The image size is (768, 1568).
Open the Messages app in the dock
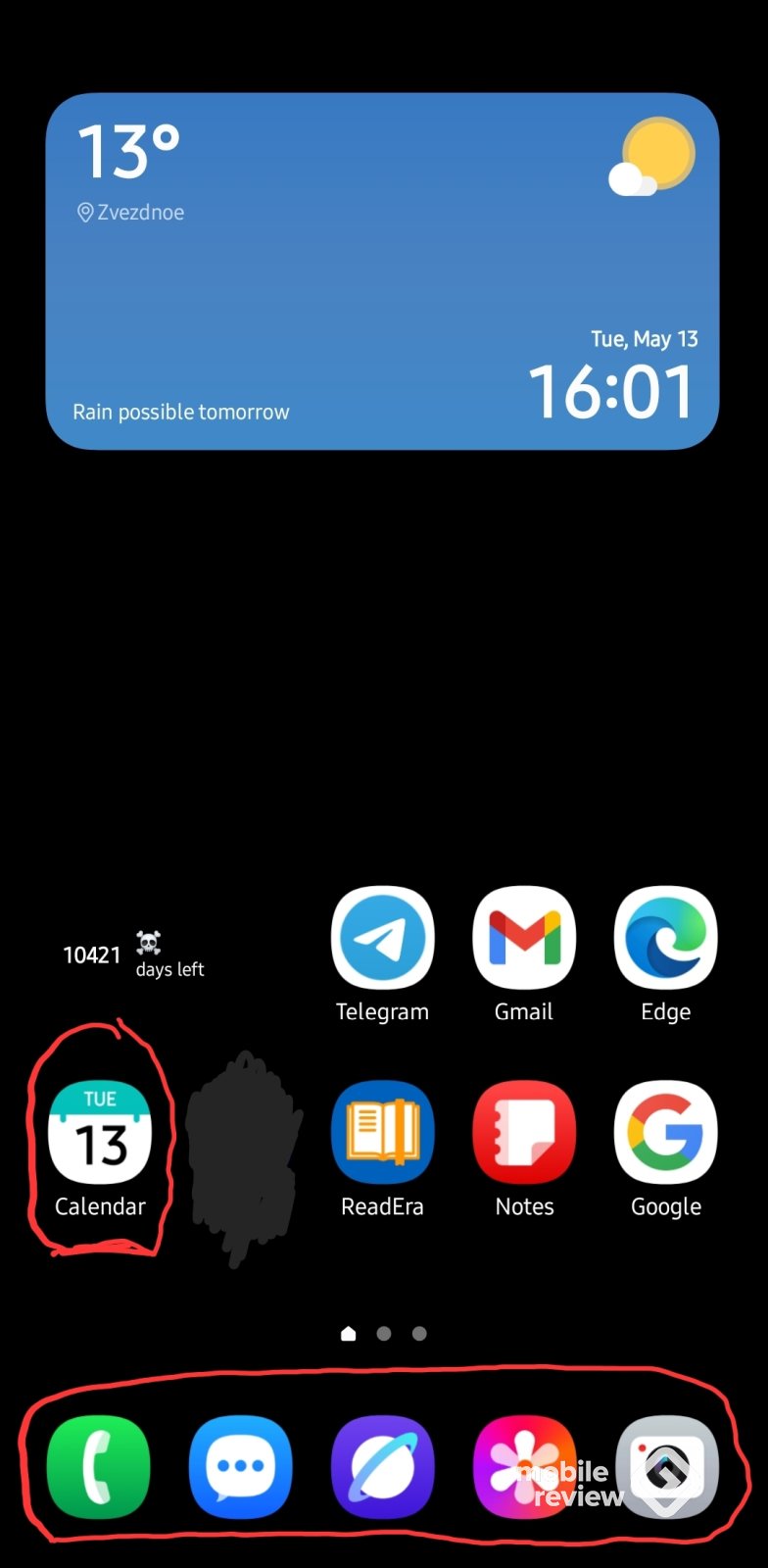pyautogui.click(x=241, y=1467)
